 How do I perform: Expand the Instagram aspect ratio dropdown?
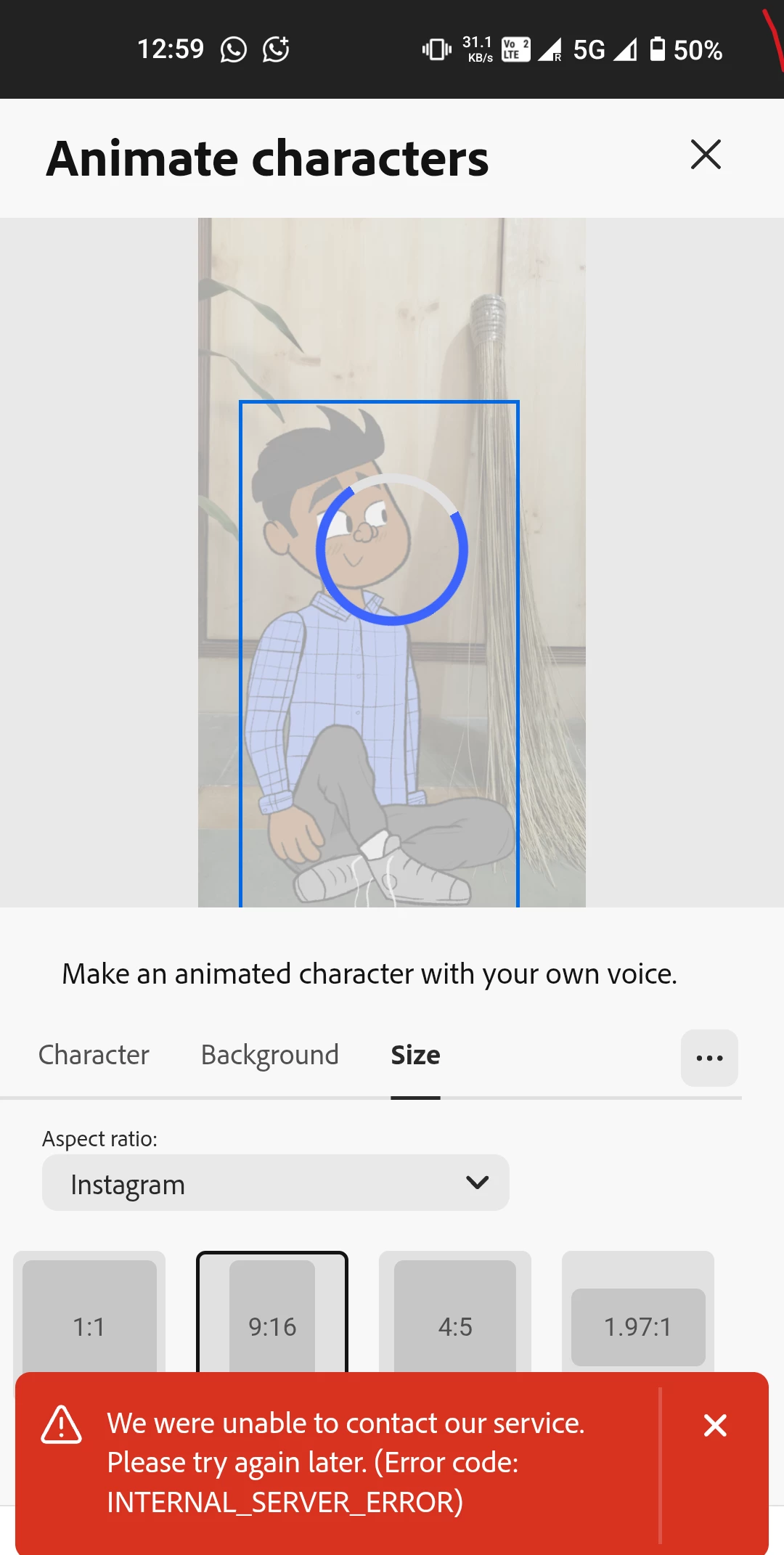tap(276, 1183)
